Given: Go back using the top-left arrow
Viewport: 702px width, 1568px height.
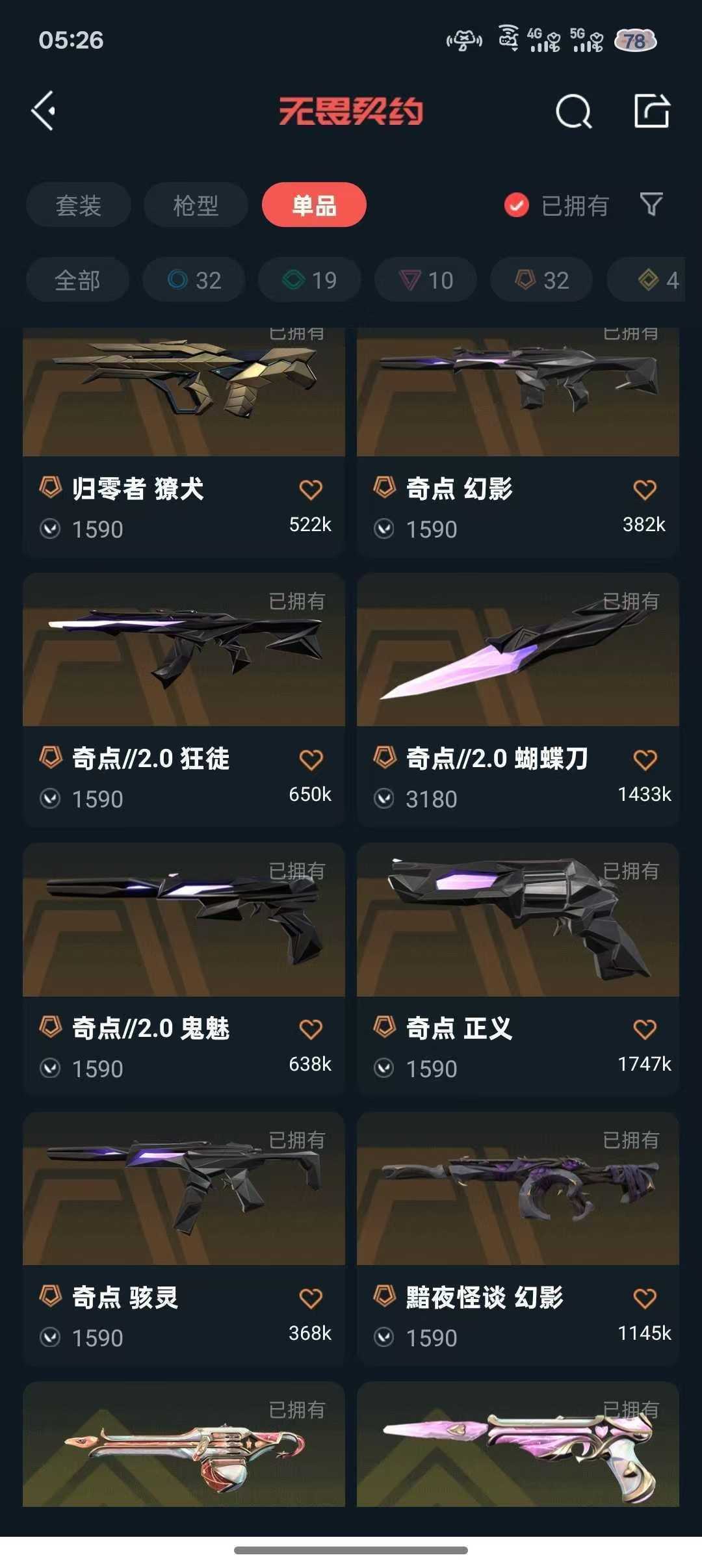Looking at the screenshot, I should pos(43,111).
